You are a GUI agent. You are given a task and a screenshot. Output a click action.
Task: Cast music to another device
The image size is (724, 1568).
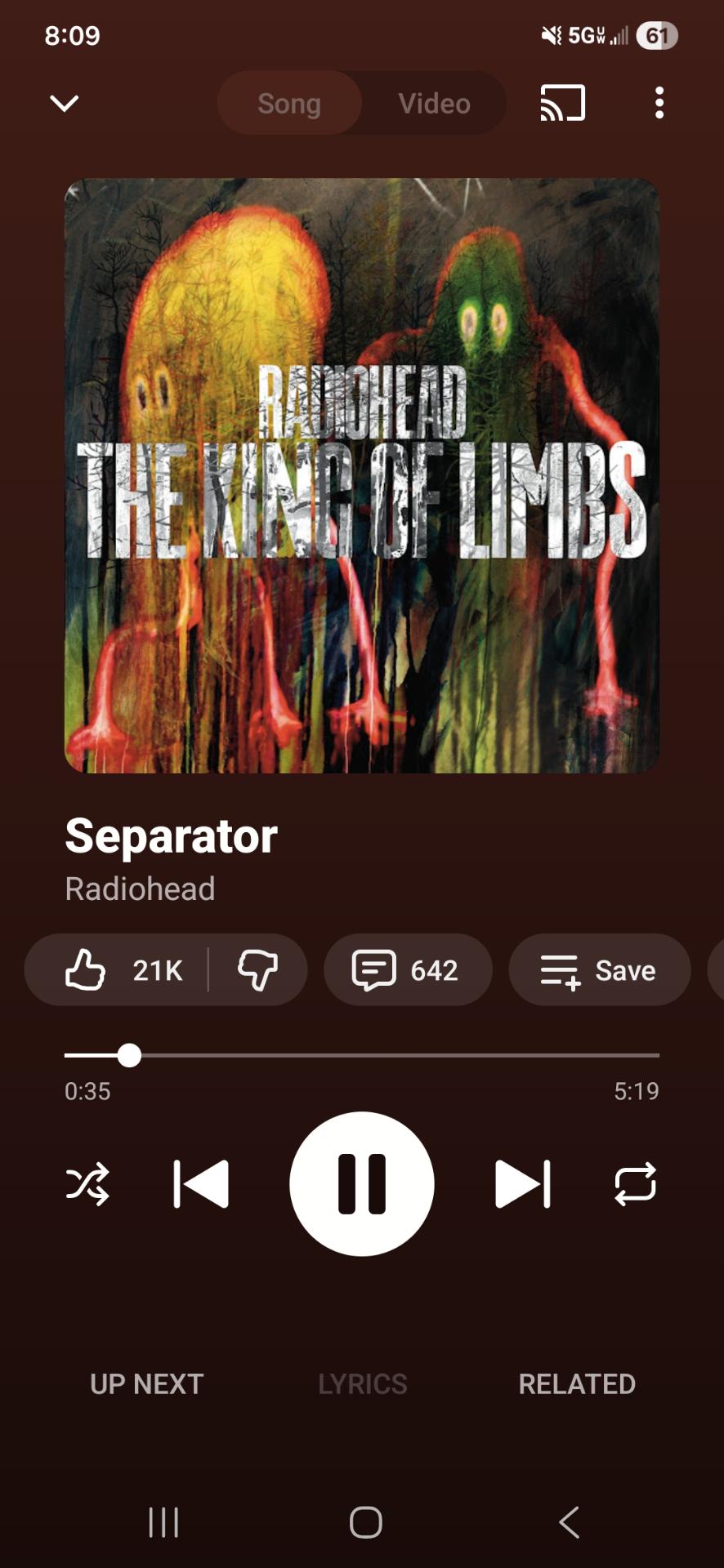pyautogui.click(x=562, y=104)
